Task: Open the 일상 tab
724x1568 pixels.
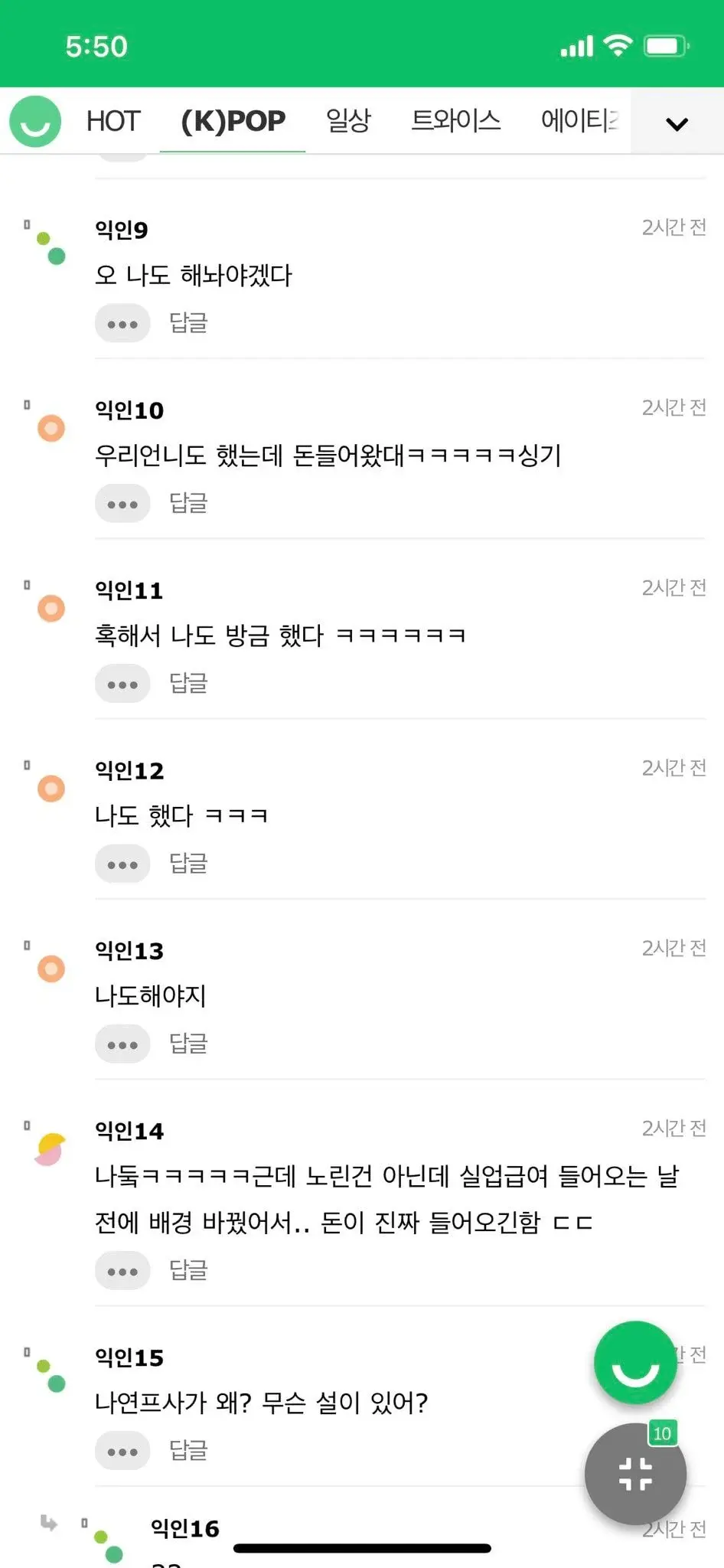Action: tap(347, 121)
